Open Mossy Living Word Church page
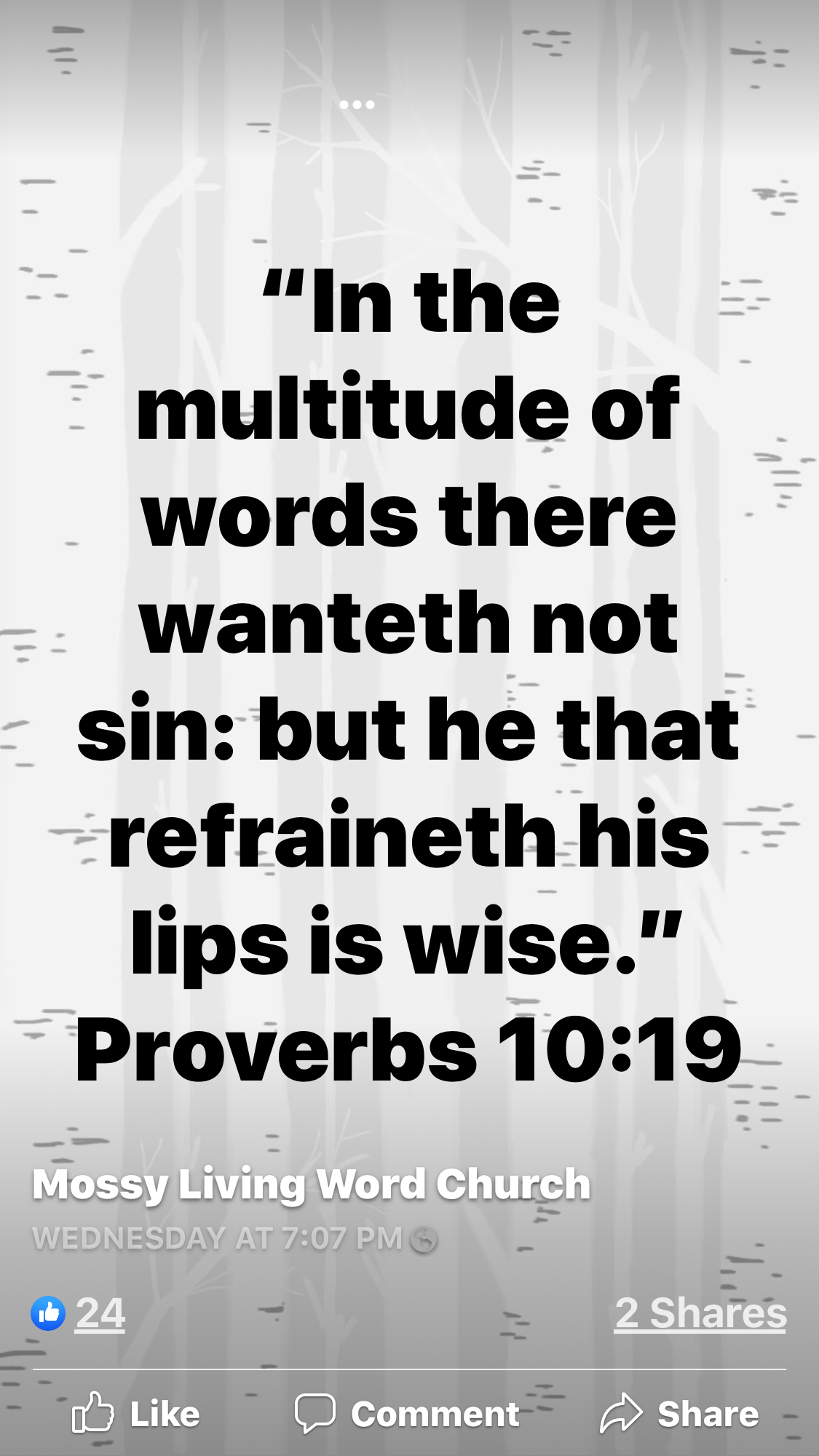 (311, 1185)
